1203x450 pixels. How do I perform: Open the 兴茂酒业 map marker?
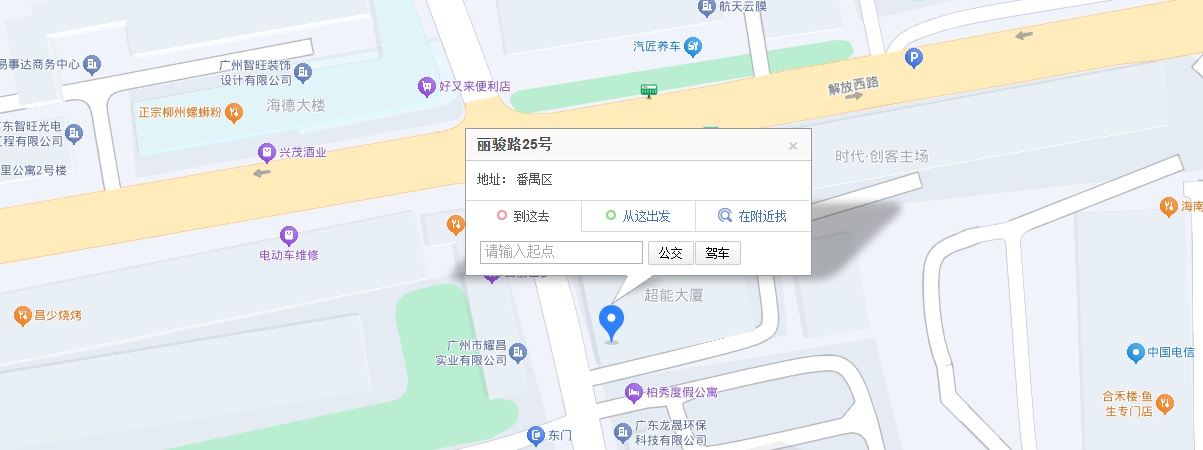[x=266, y=153]
